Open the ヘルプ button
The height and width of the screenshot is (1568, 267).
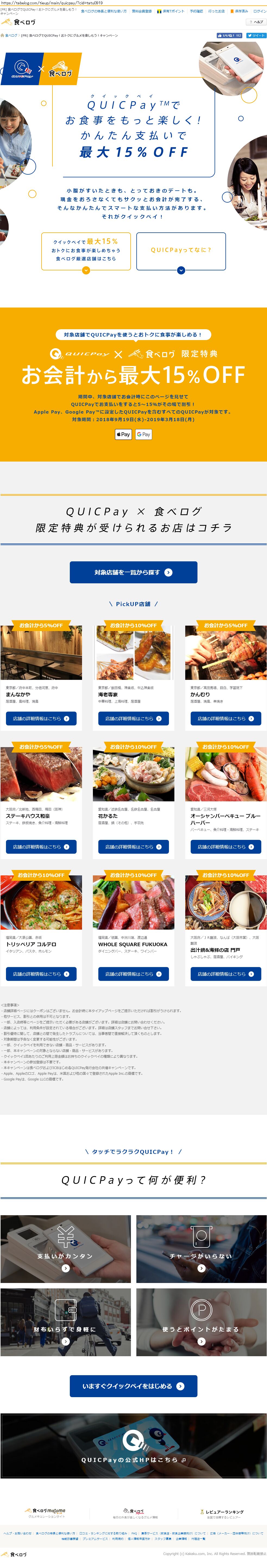[x=256, y=22]
